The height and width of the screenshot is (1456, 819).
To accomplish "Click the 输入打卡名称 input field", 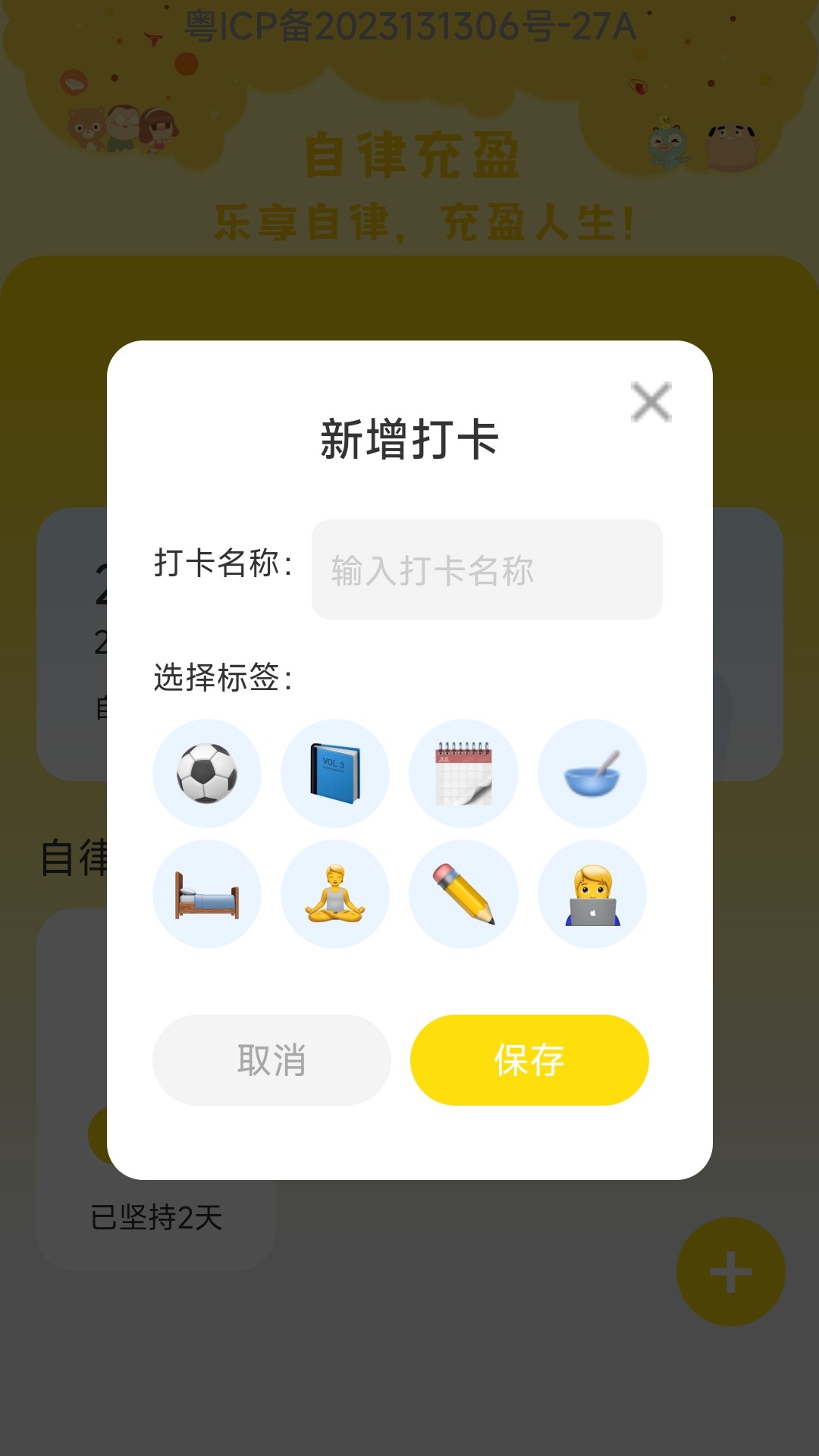I will [488, 570].
